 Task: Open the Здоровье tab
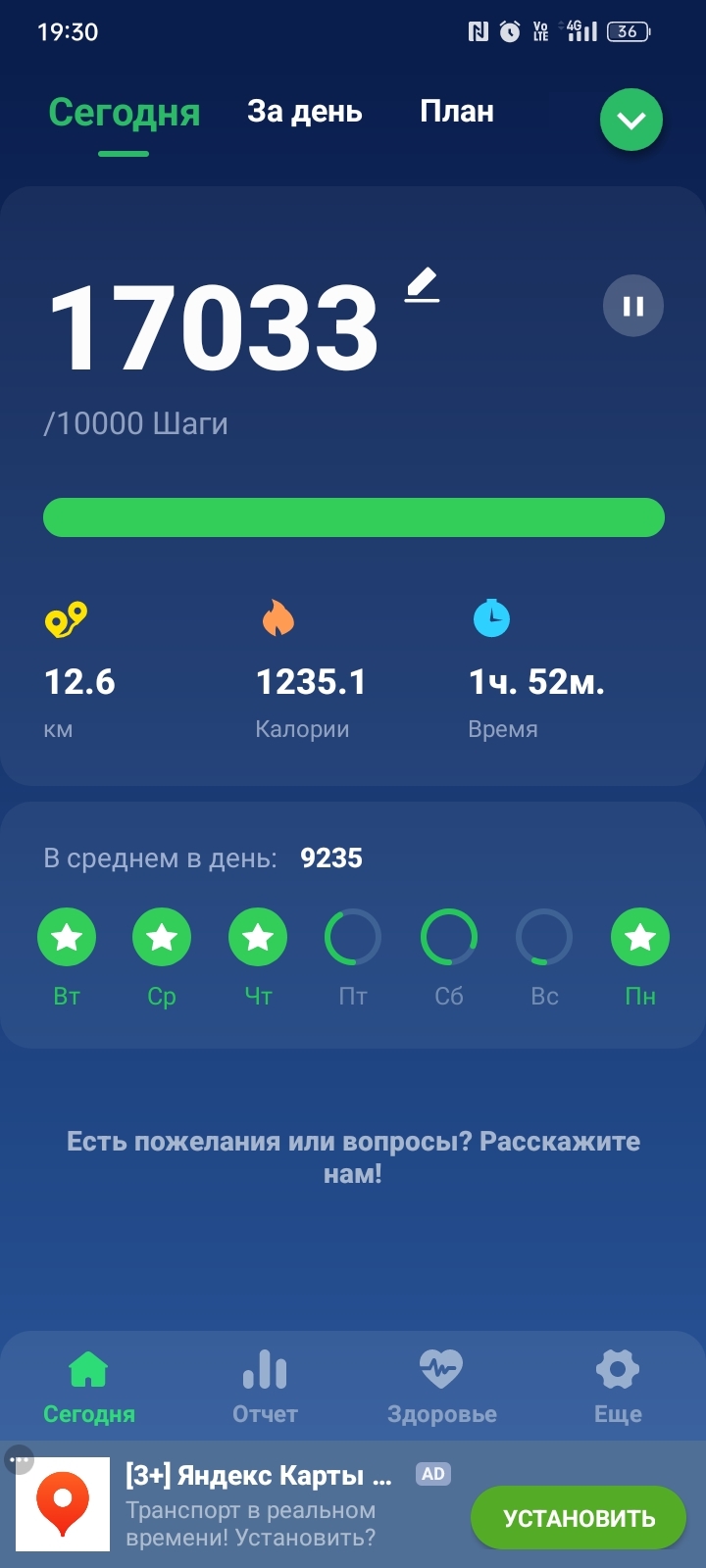pos(441,1386)
